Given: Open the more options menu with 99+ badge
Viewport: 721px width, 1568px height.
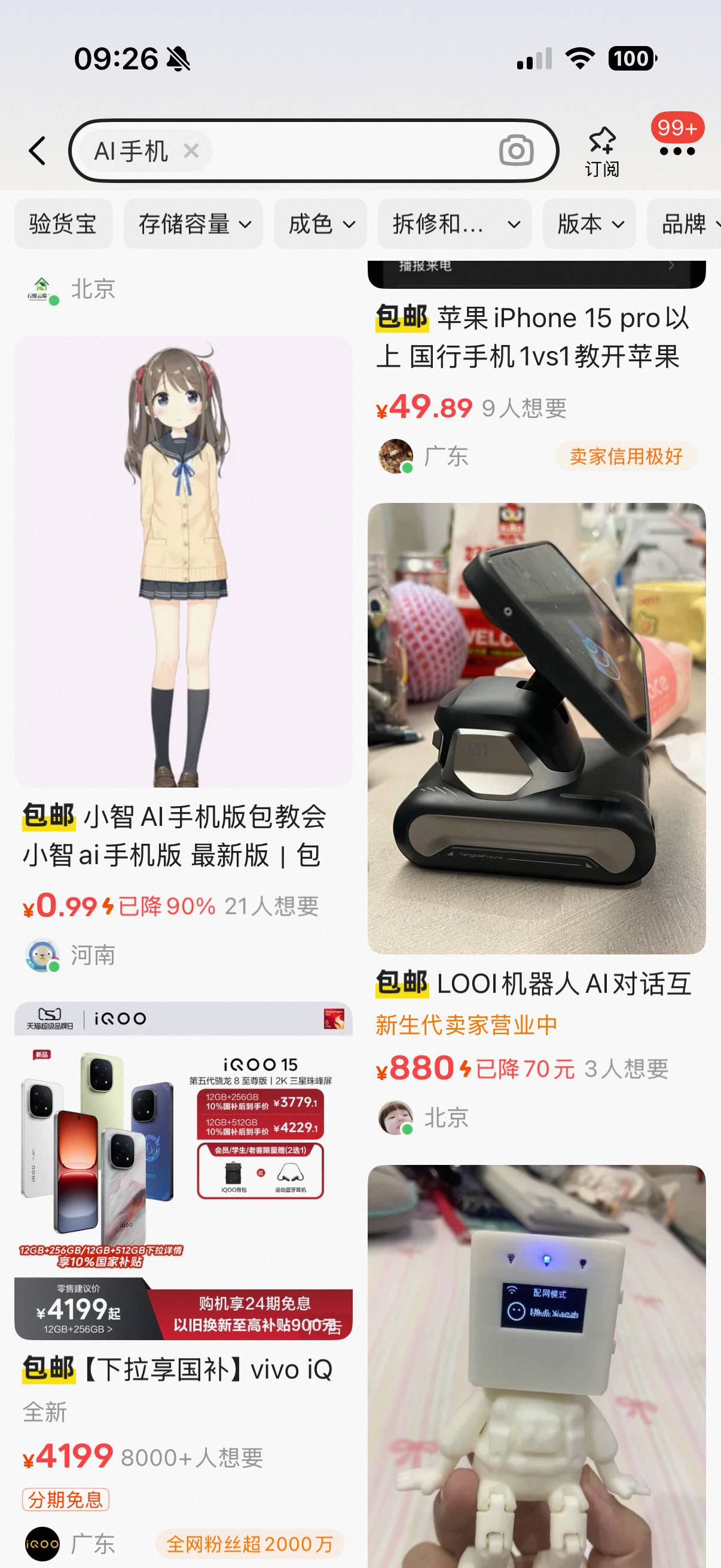Looking at the screenshot, I should [677, 152].
